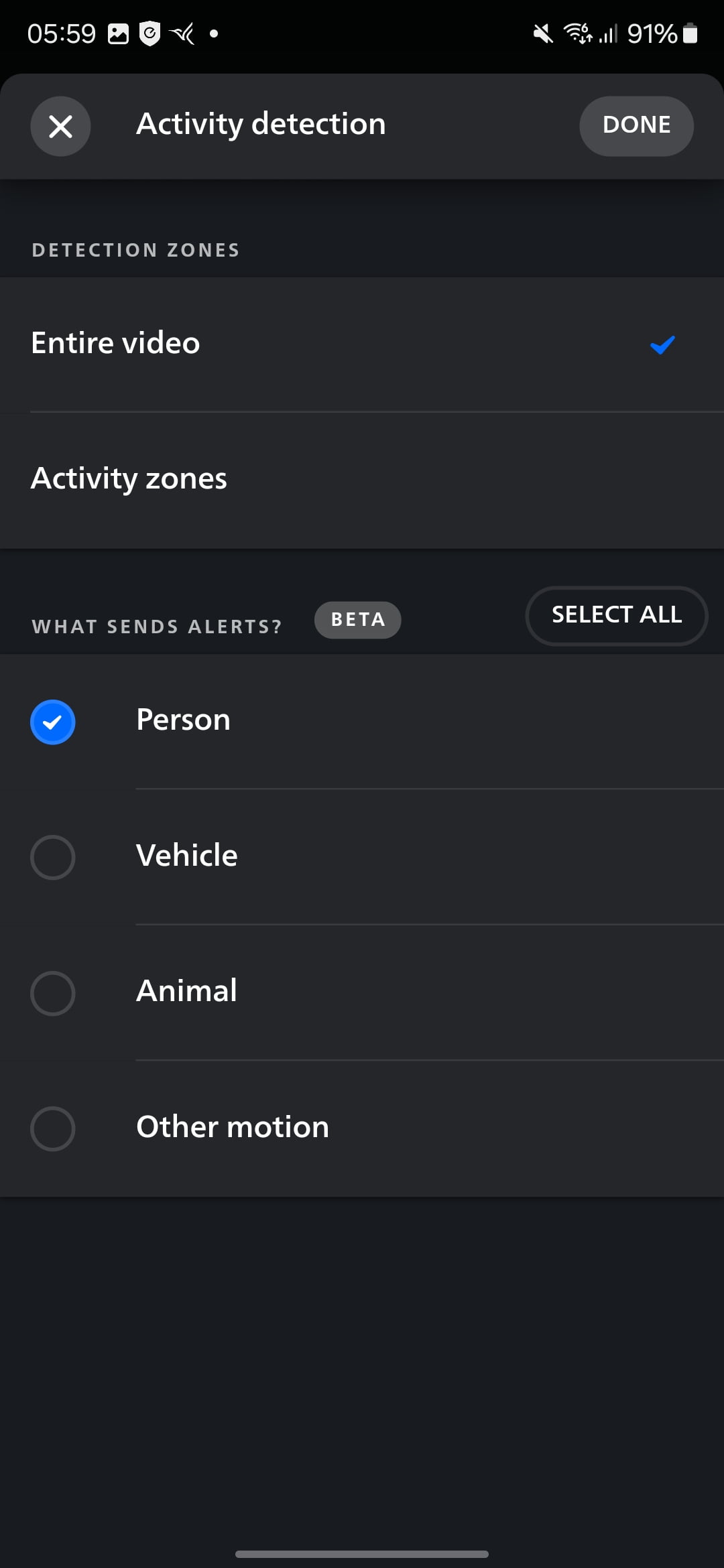
Task: Open Activity zones option
Action: point(362,479)
